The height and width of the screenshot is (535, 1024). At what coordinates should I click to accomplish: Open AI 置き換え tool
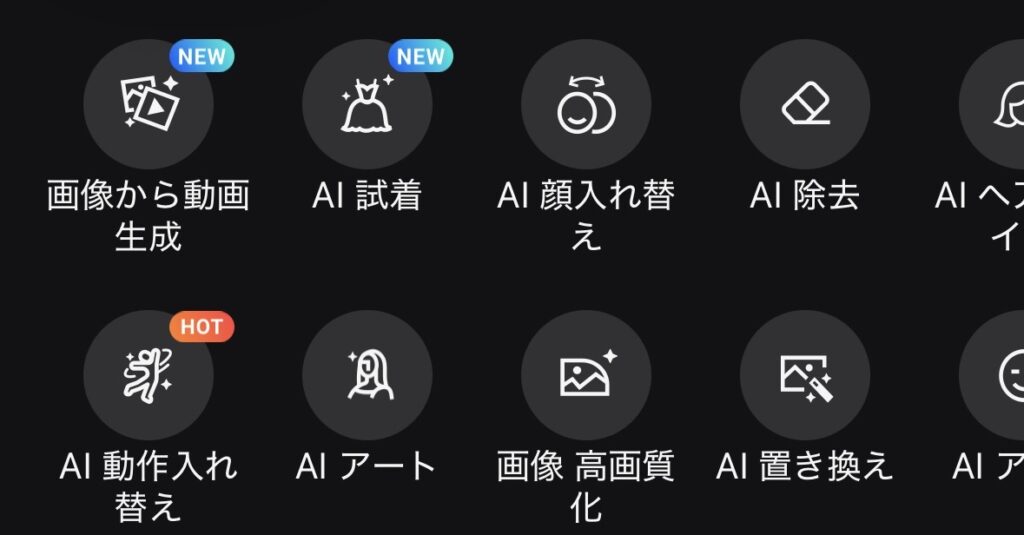coord(805,375)
